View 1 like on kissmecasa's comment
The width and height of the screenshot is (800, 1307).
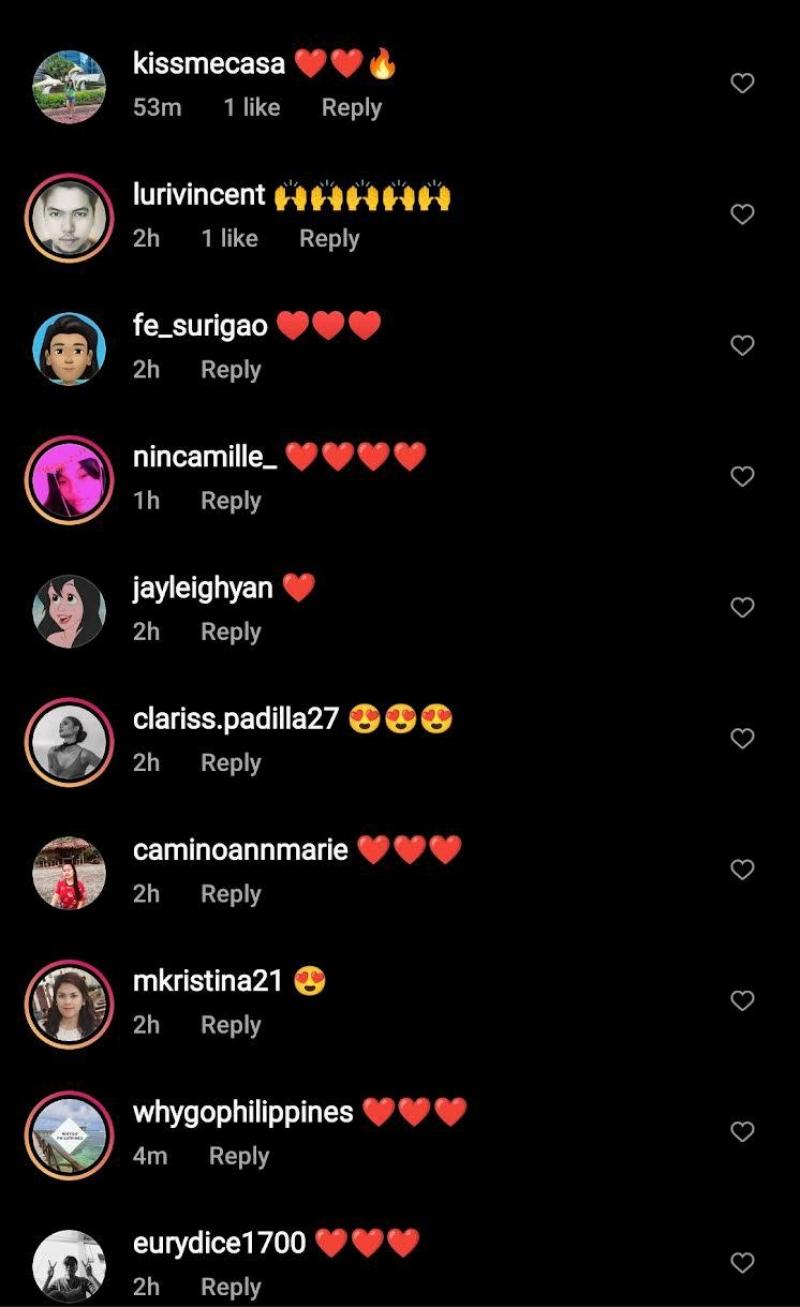click(x=252, y=108)
